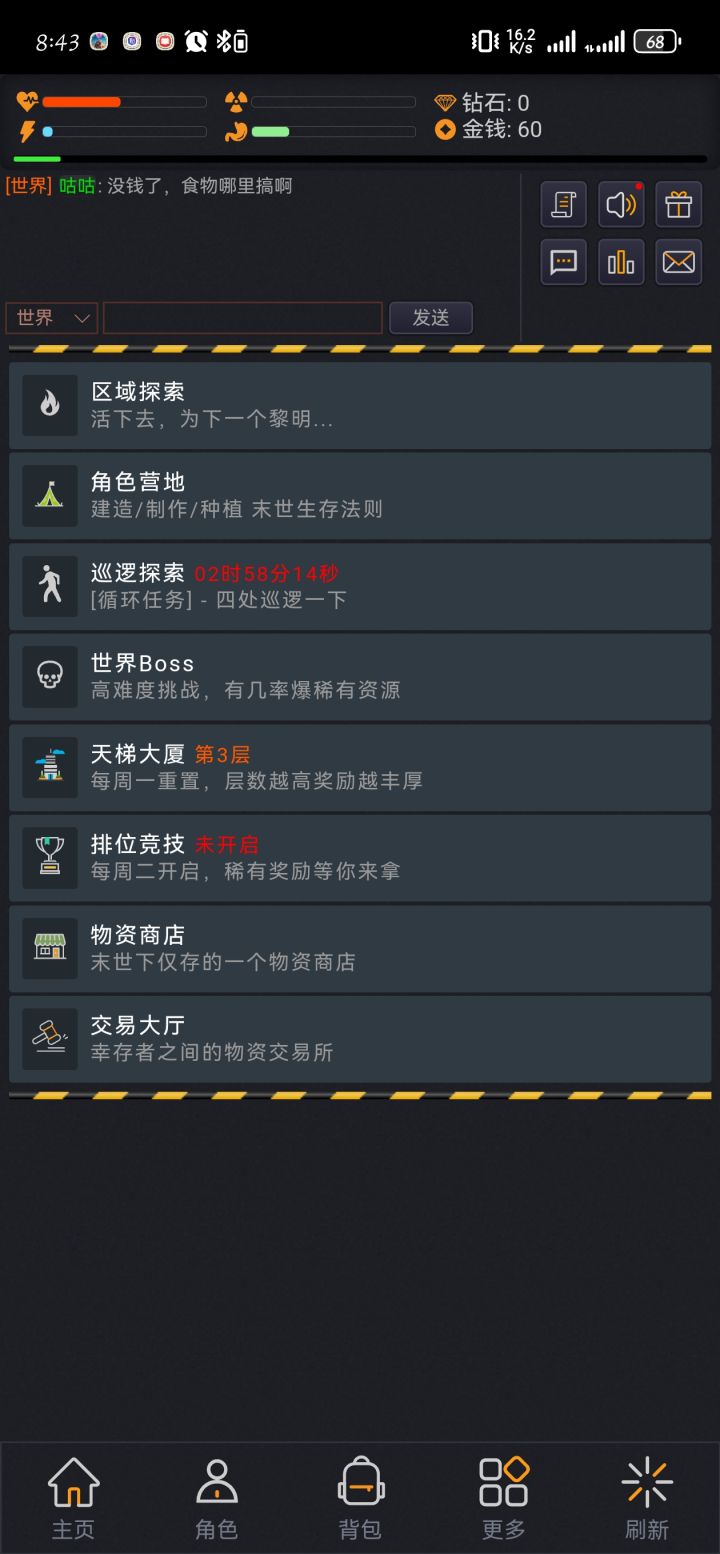Image resolution: width=720 pixels, height=1554 pixels.
Task: Open the mailbox icon
Action: pyautogui.click(x=678, y=262)
